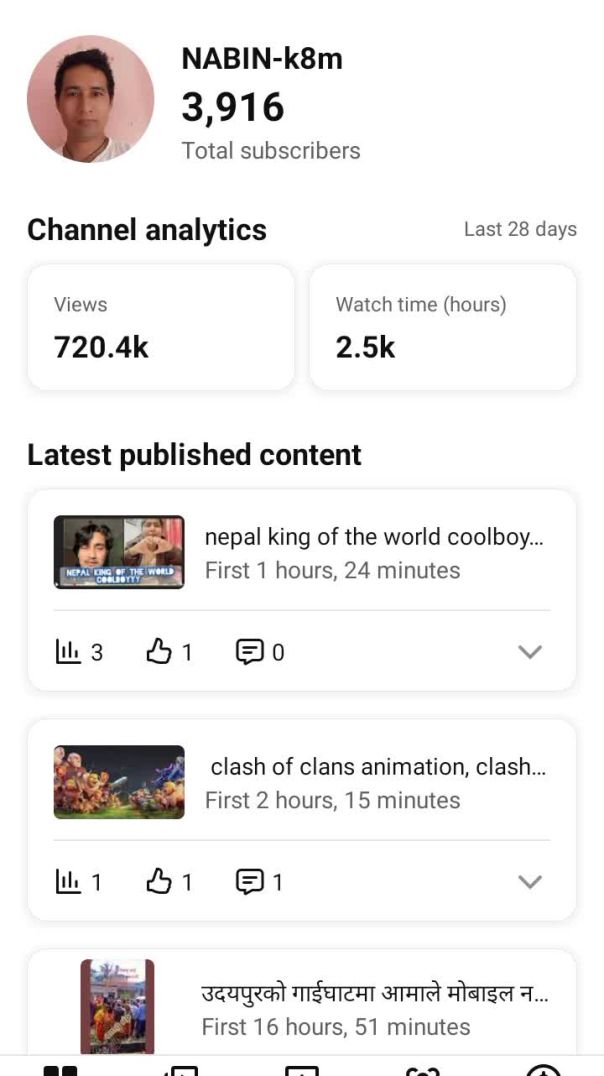Expand details for clash of clans video
This screenshot has height=1076, width=604.
(529, 882)
